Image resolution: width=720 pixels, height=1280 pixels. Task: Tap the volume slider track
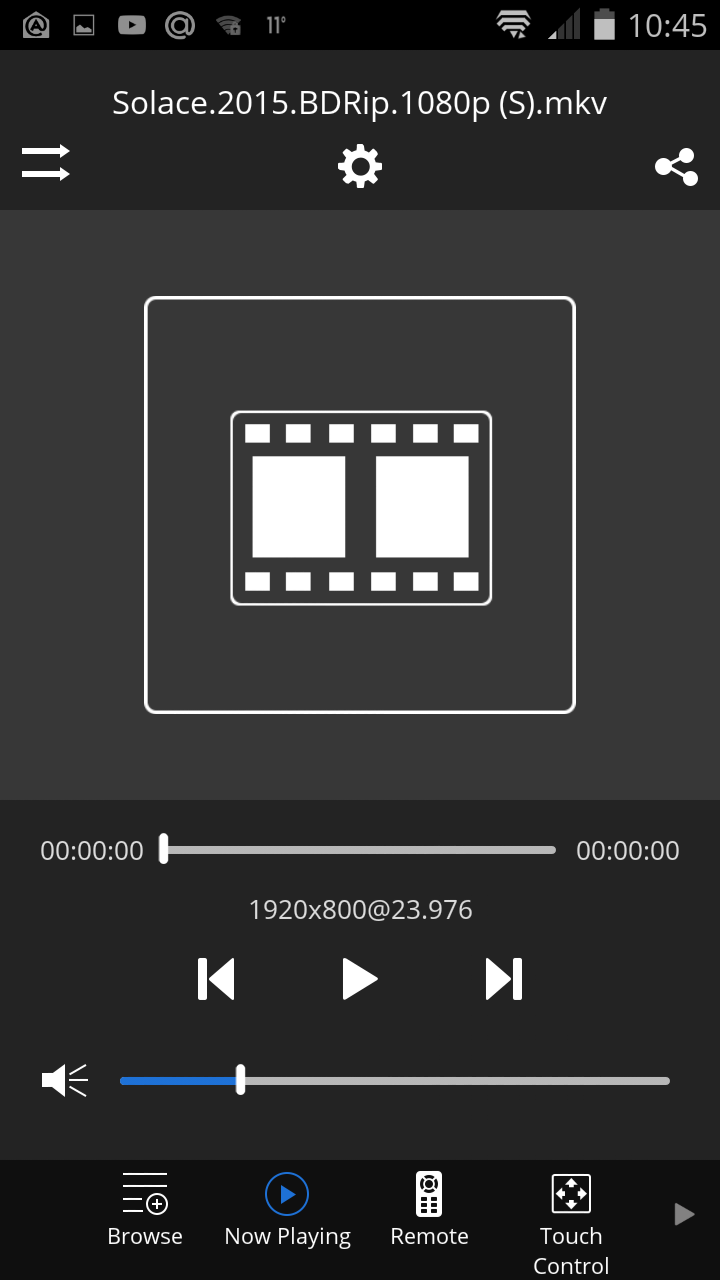[450, 1080]
